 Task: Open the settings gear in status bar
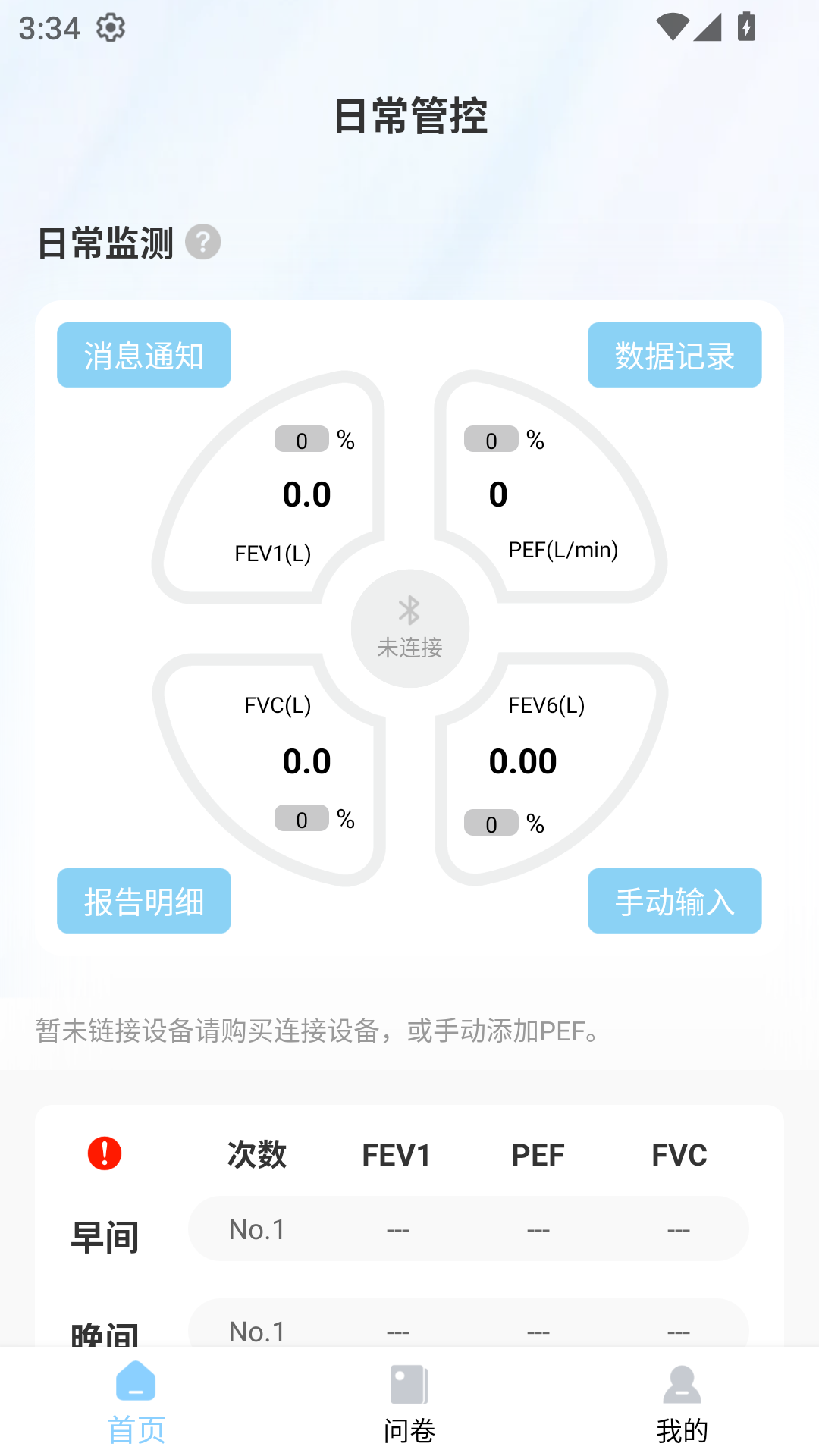[111, 27]
